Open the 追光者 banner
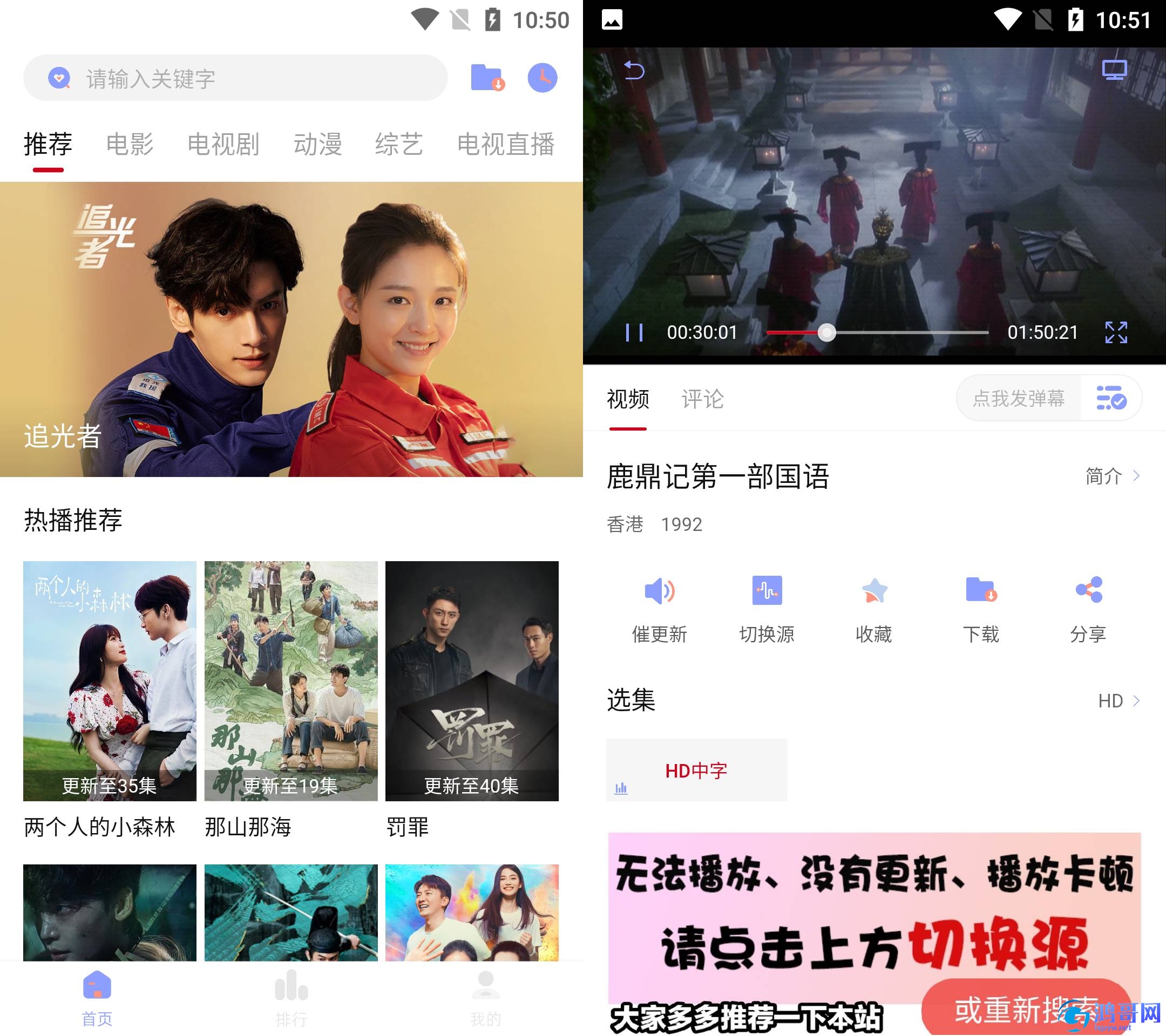The width and height of the screenshot is (1166, 1036). pyautogui.click(x=291, y=329)
